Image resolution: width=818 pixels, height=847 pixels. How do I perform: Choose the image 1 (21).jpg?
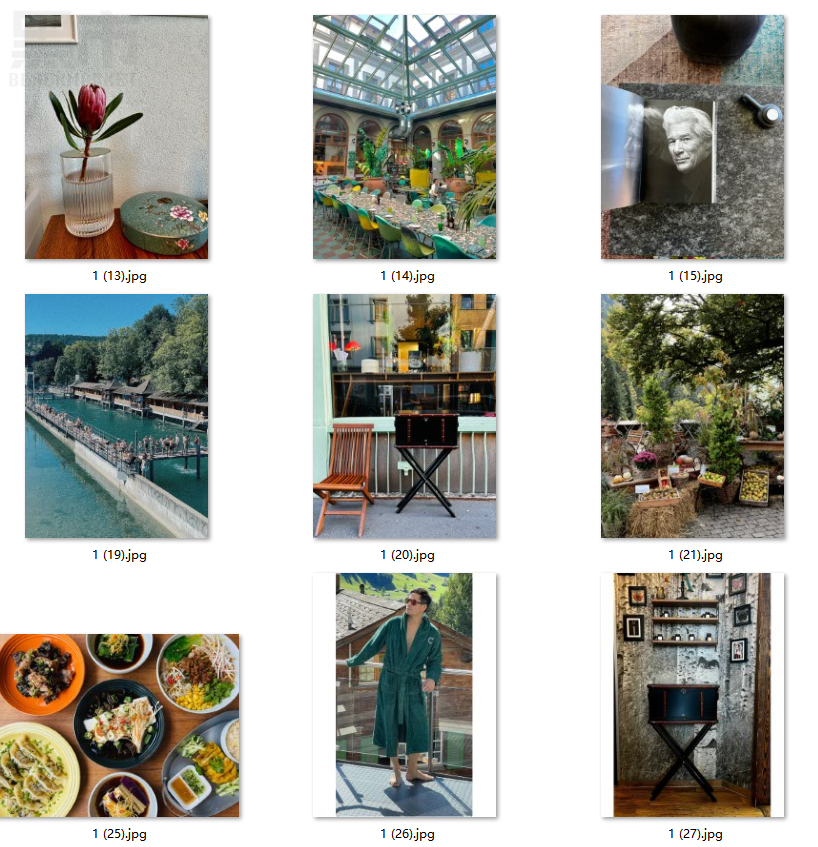[x=692, y=416]
